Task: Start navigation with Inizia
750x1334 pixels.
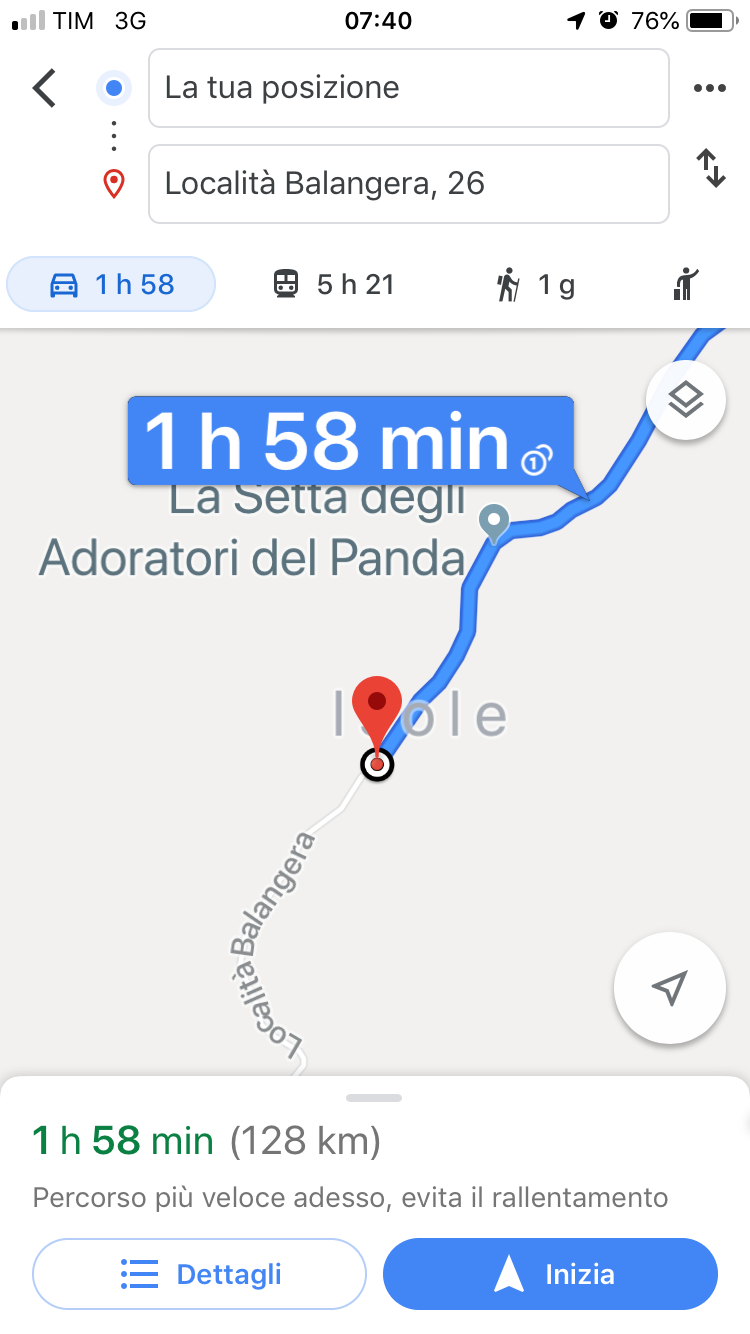Action: [550, 1274]
